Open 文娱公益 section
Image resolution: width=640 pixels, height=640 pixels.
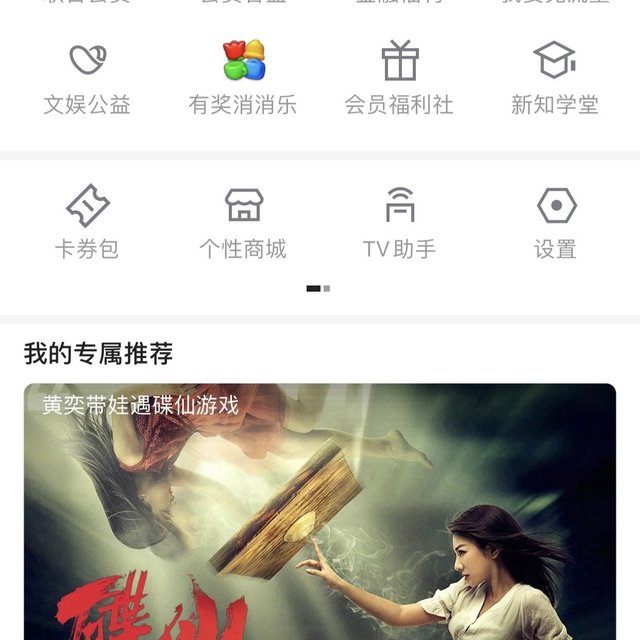click(x=87, y=78)
